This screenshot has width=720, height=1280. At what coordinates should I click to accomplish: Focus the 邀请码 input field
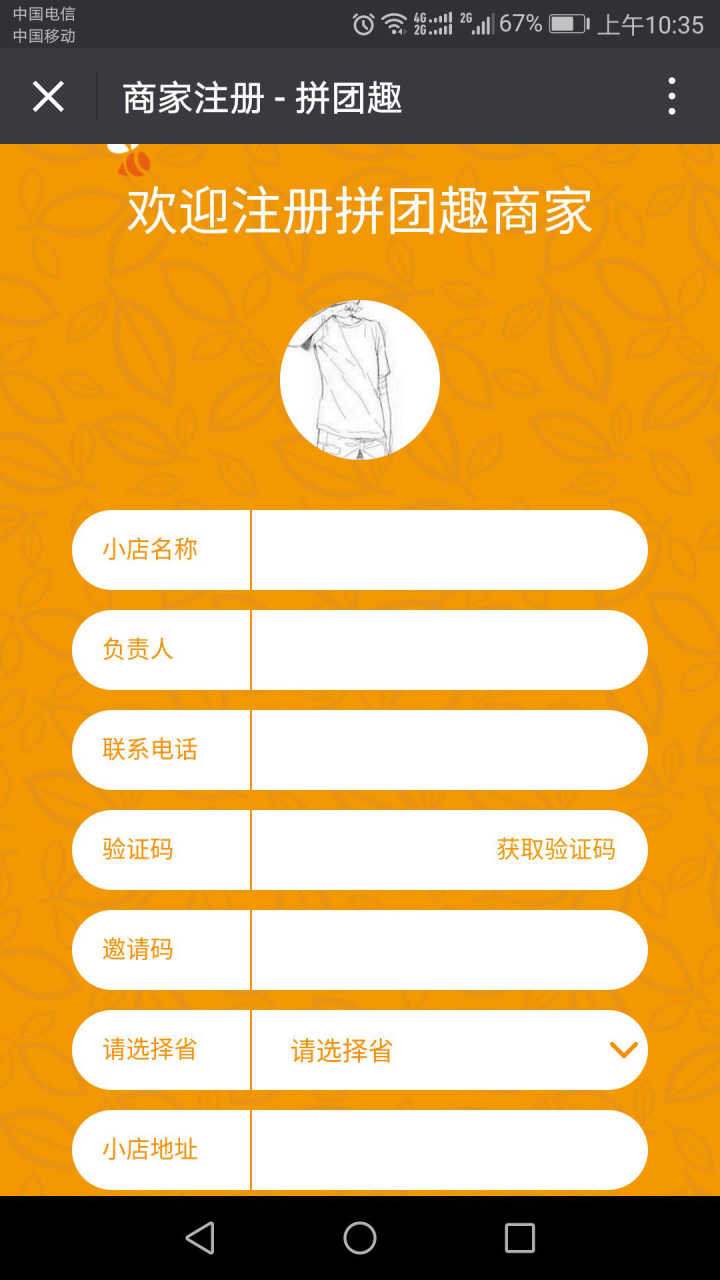pos(448,950)
